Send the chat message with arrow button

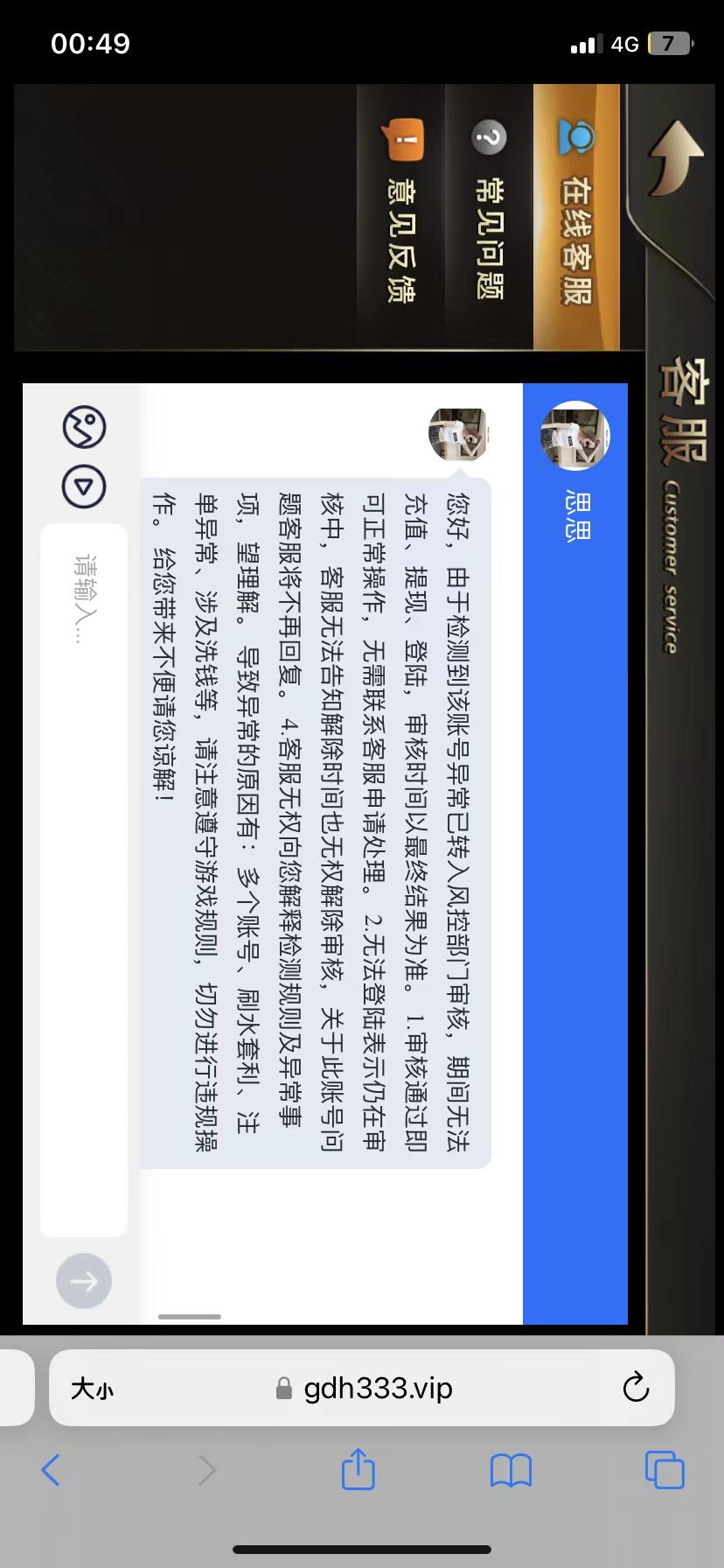click(x=84, y=1282)
